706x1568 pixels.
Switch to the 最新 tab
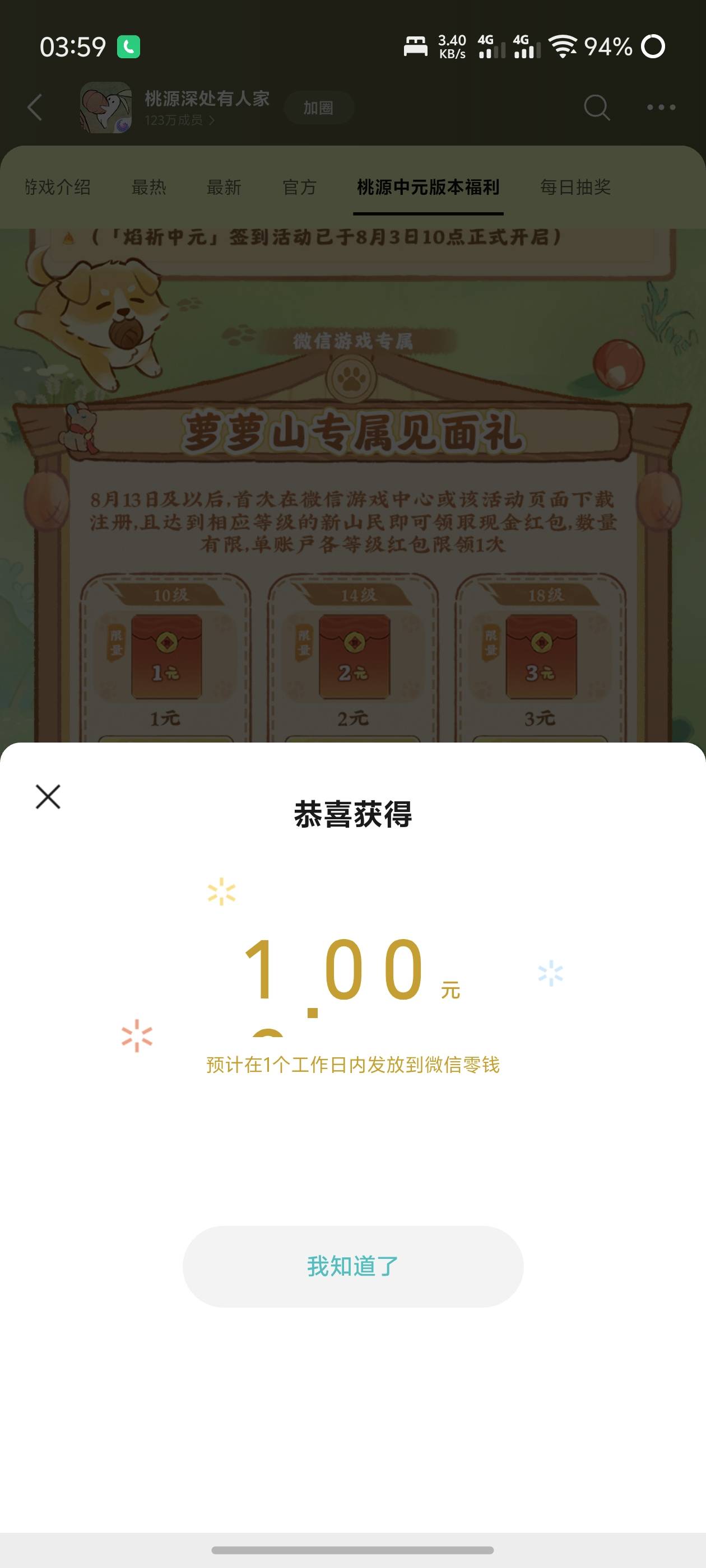click(x=224, y=187)
